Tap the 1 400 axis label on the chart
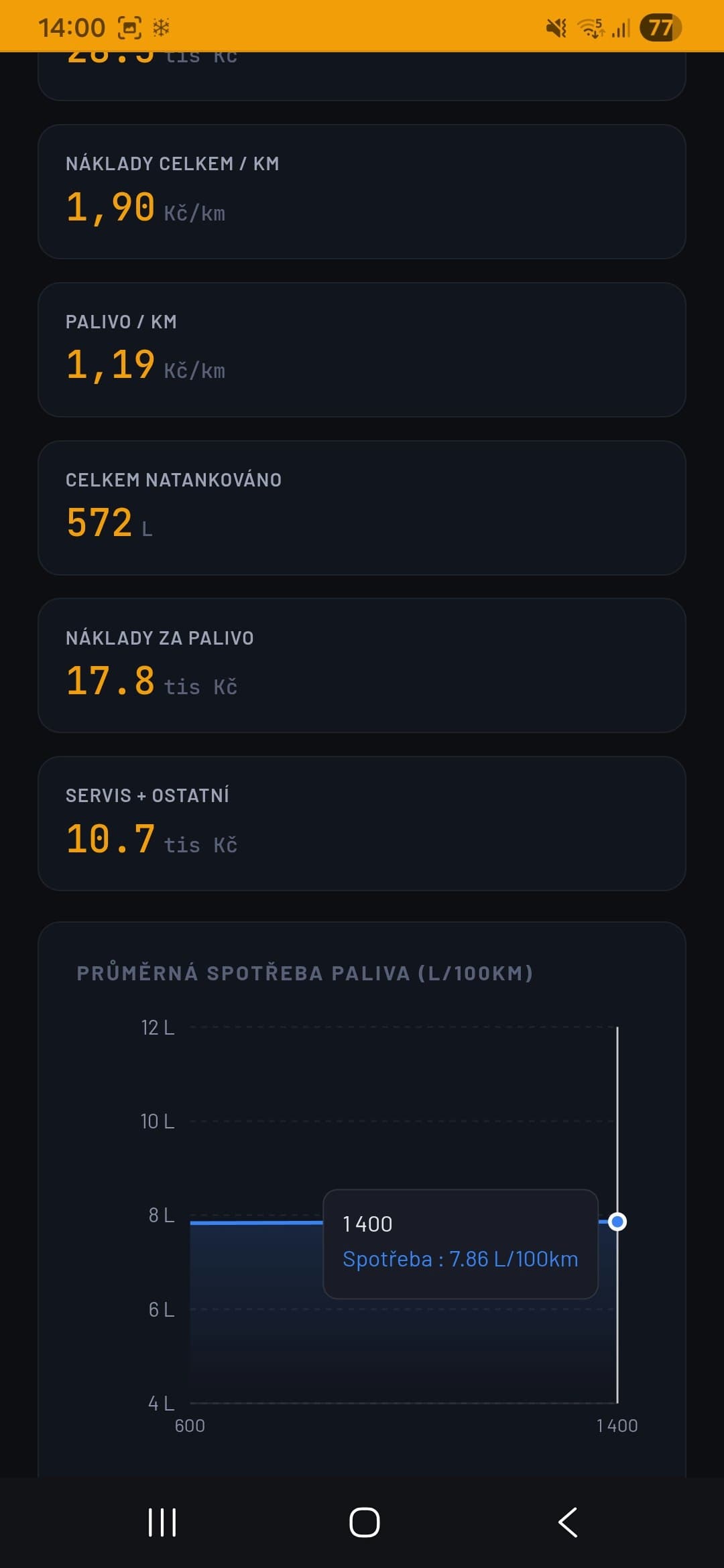Screen dimensions: 724x1568 click(x=617, y=1425)
